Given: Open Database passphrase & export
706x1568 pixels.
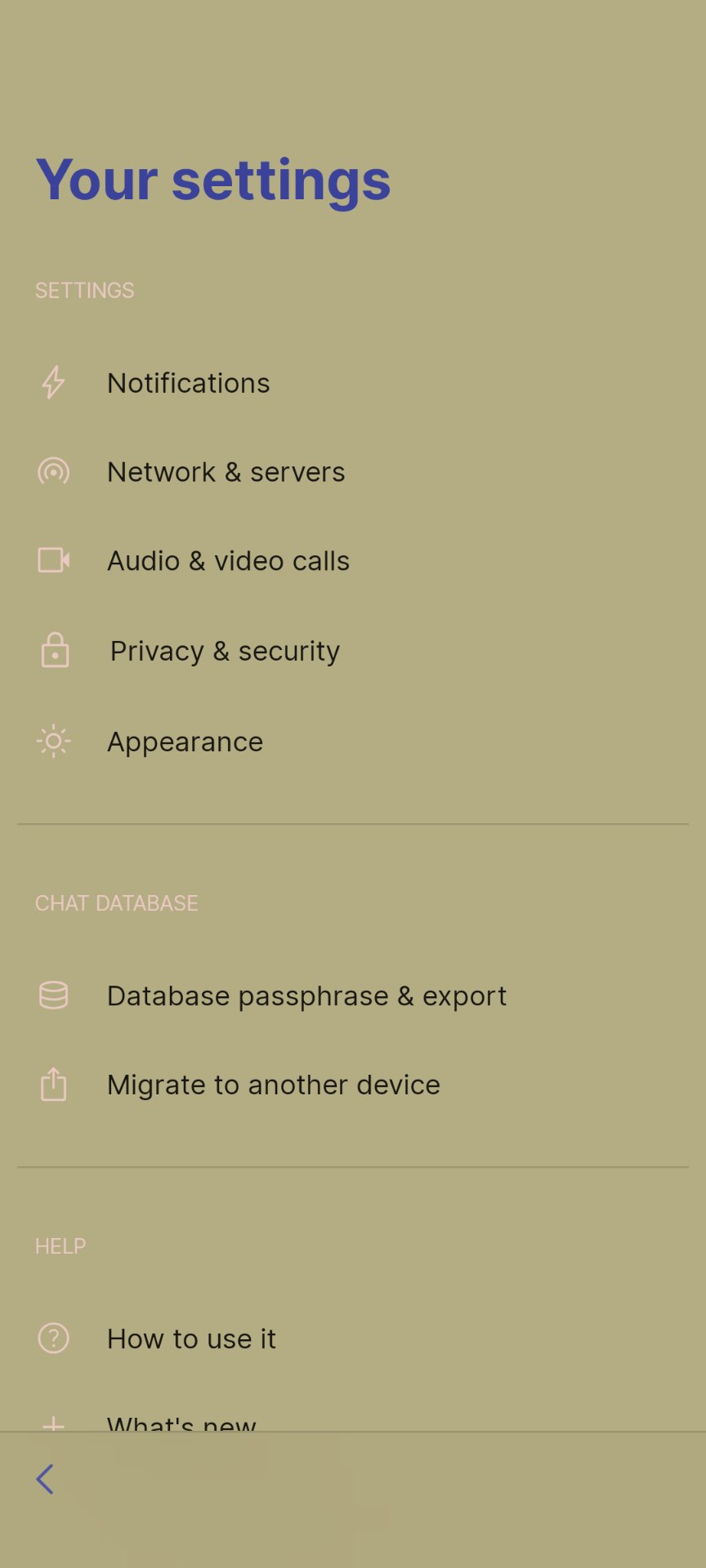Looking at the screenshot, I should [306, 996].
